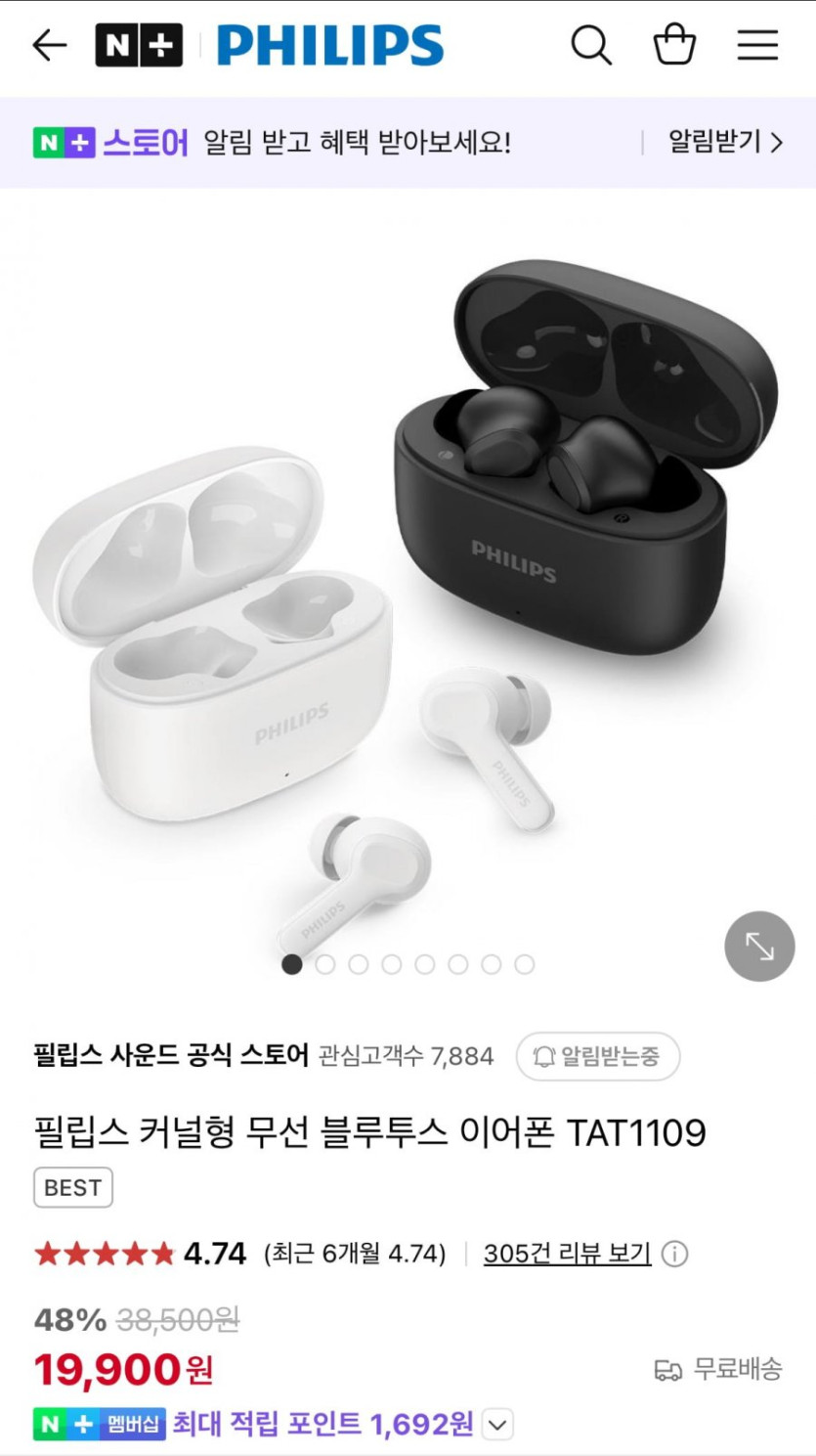Open the search magnifier icon
The image size is (816, 1456).
590,45
